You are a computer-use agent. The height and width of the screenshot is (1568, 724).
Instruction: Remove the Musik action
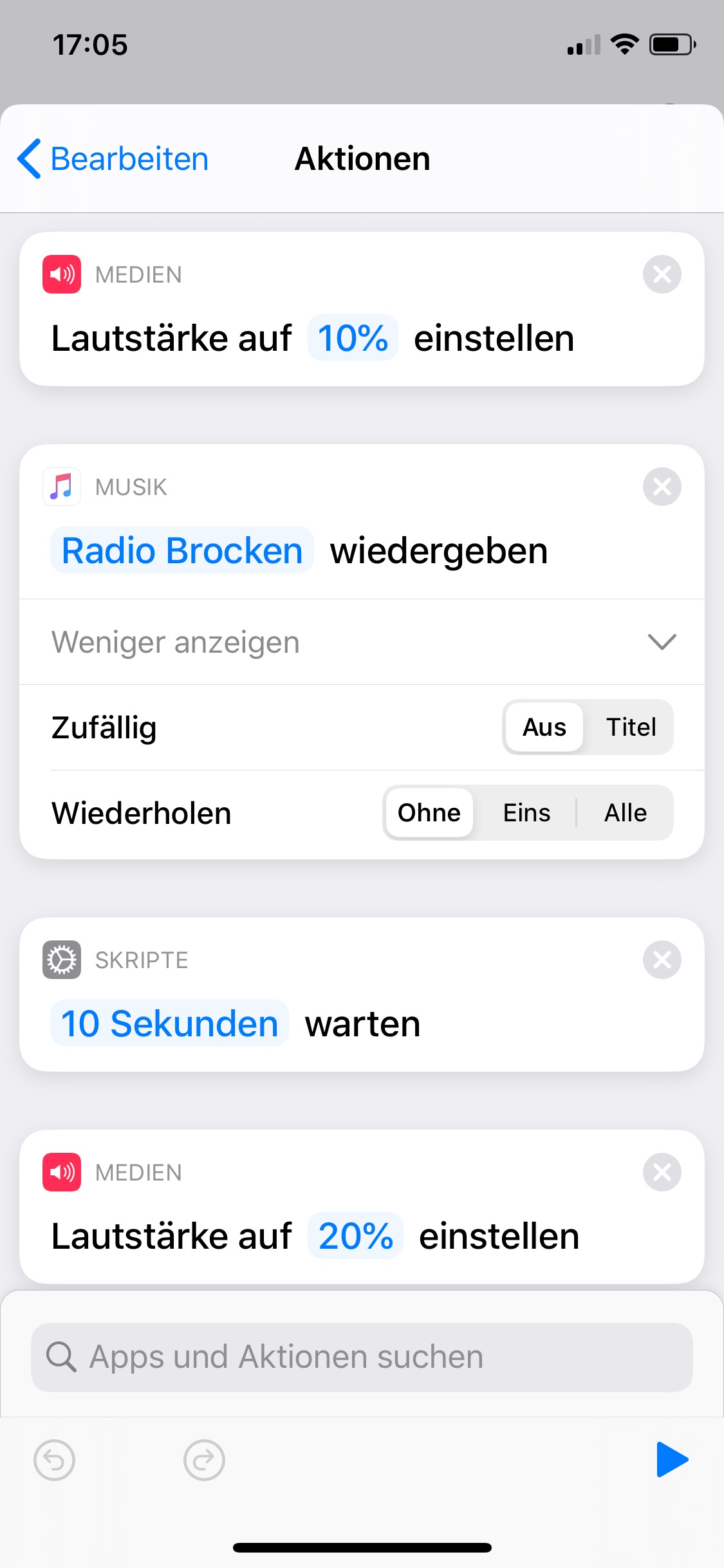click(x=662, y=487)
